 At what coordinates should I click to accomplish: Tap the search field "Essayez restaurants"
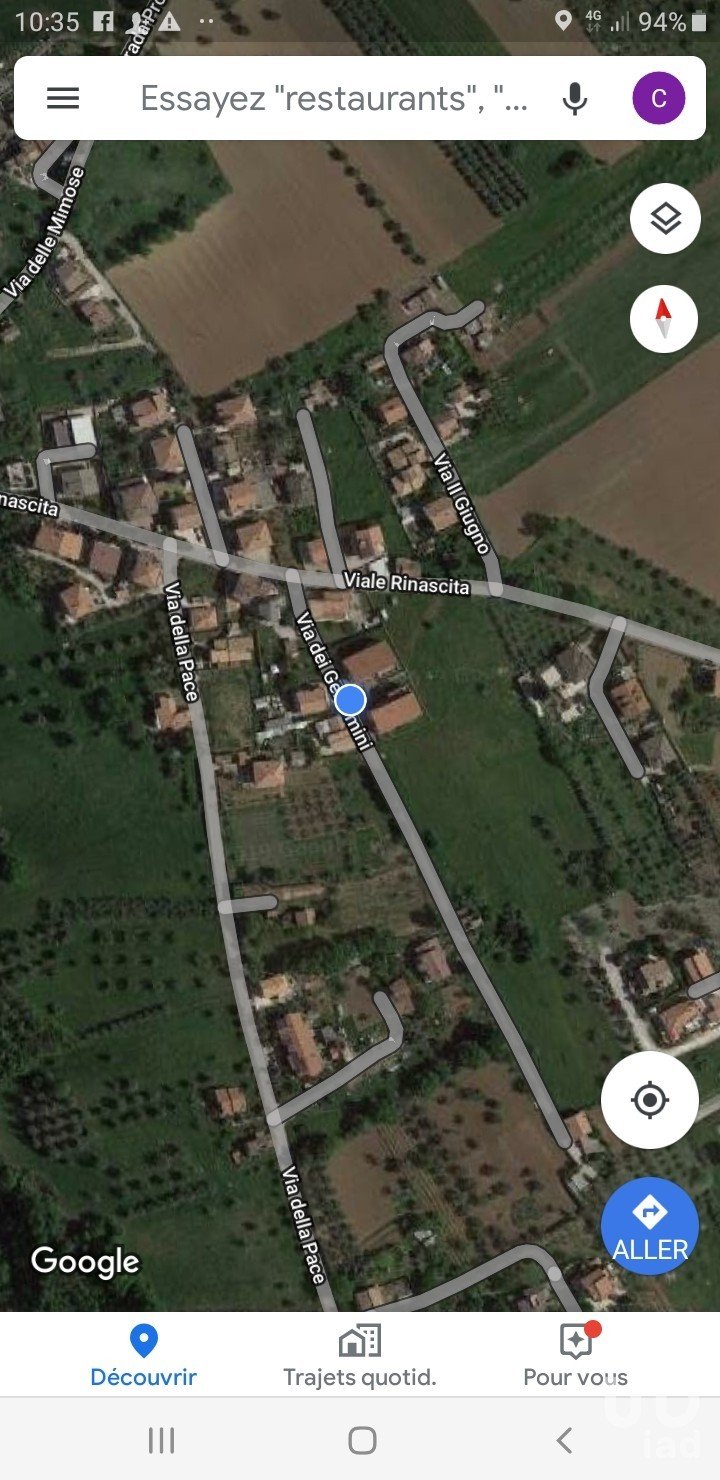[334, 98]
